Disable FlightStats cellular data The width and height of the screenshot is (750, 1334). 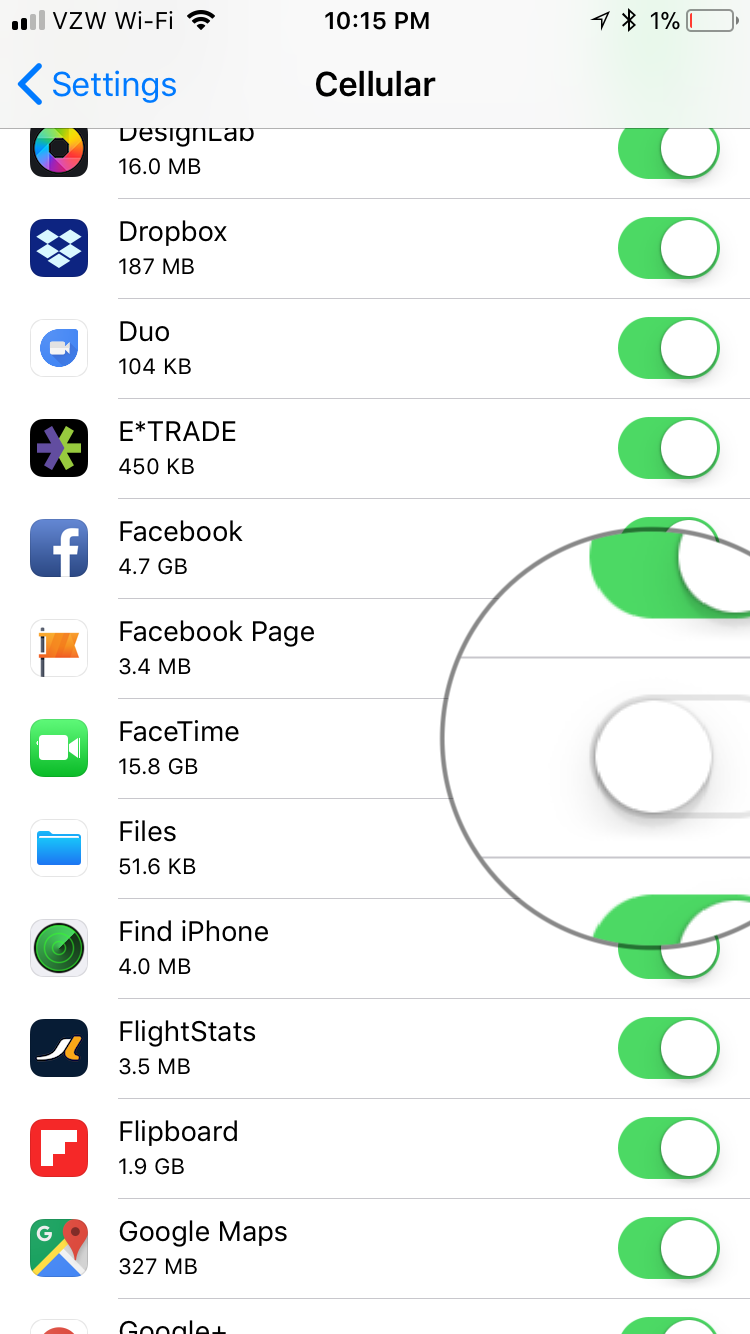pyautogui.click(x=668, y=1048)
